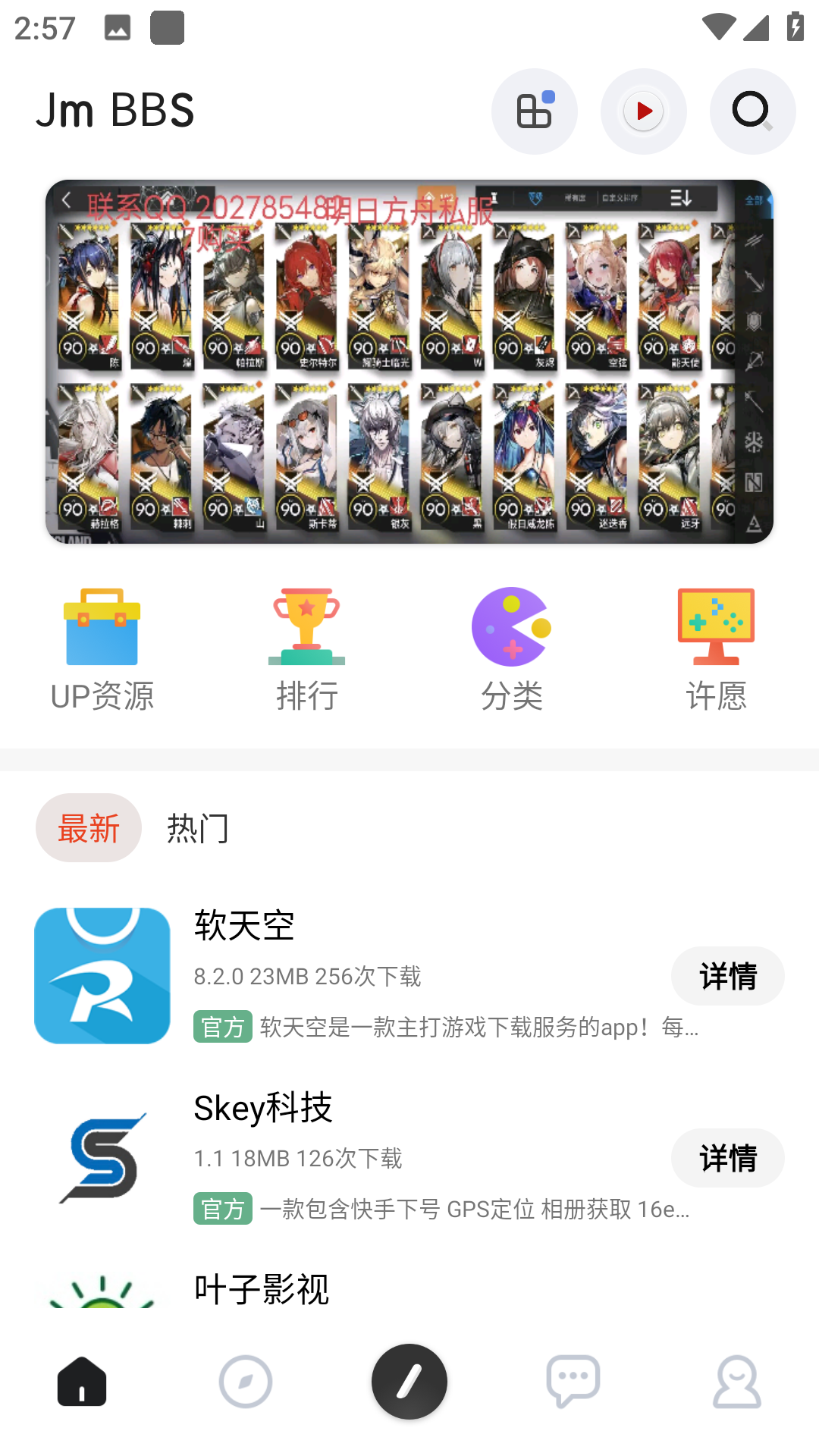Switch to the 热门 tab
This screenshot has width=819, height=1456.
pos(197,828)
